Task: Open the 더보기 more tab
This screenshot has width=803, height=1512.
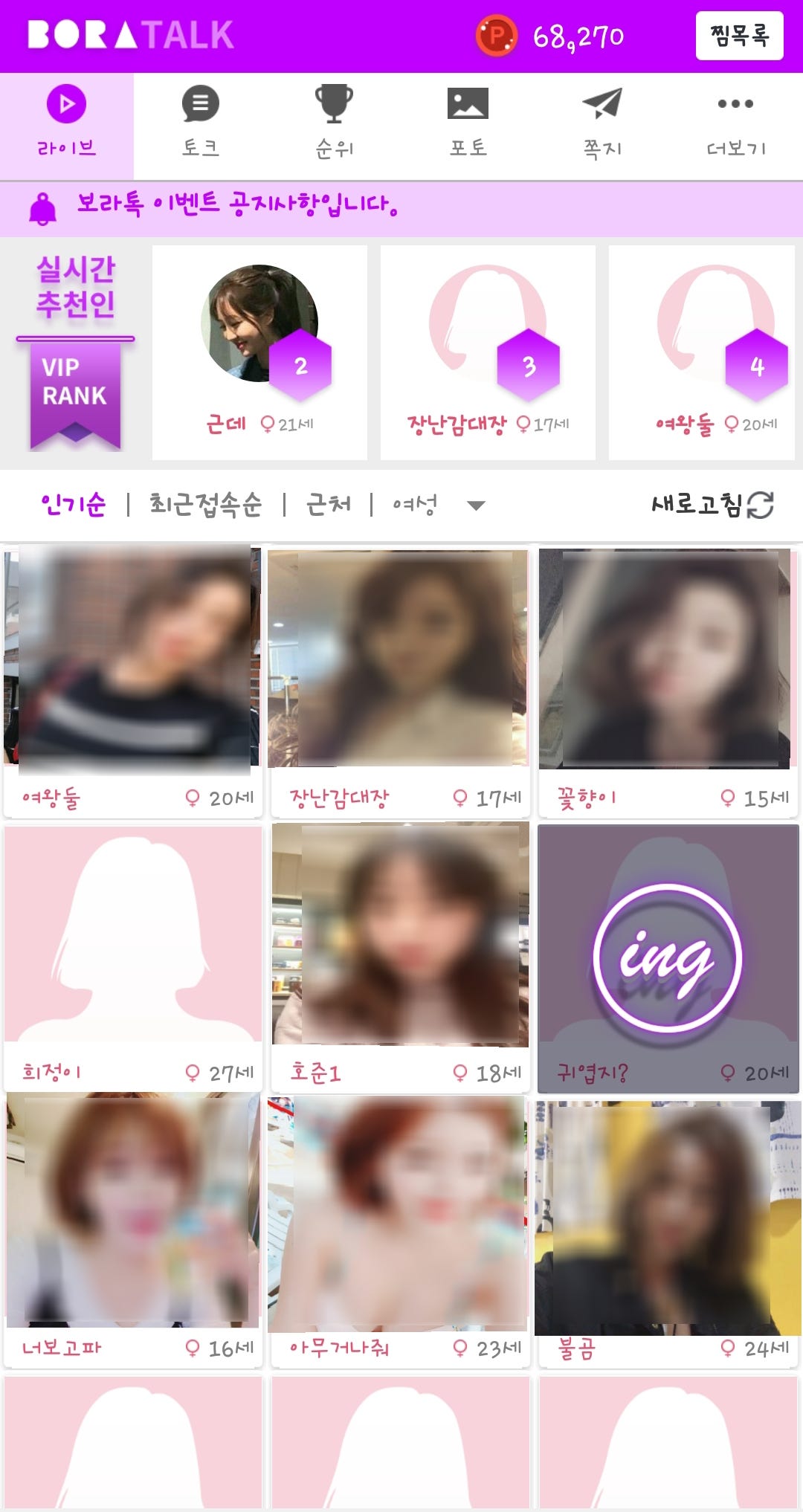Action: 735,123
